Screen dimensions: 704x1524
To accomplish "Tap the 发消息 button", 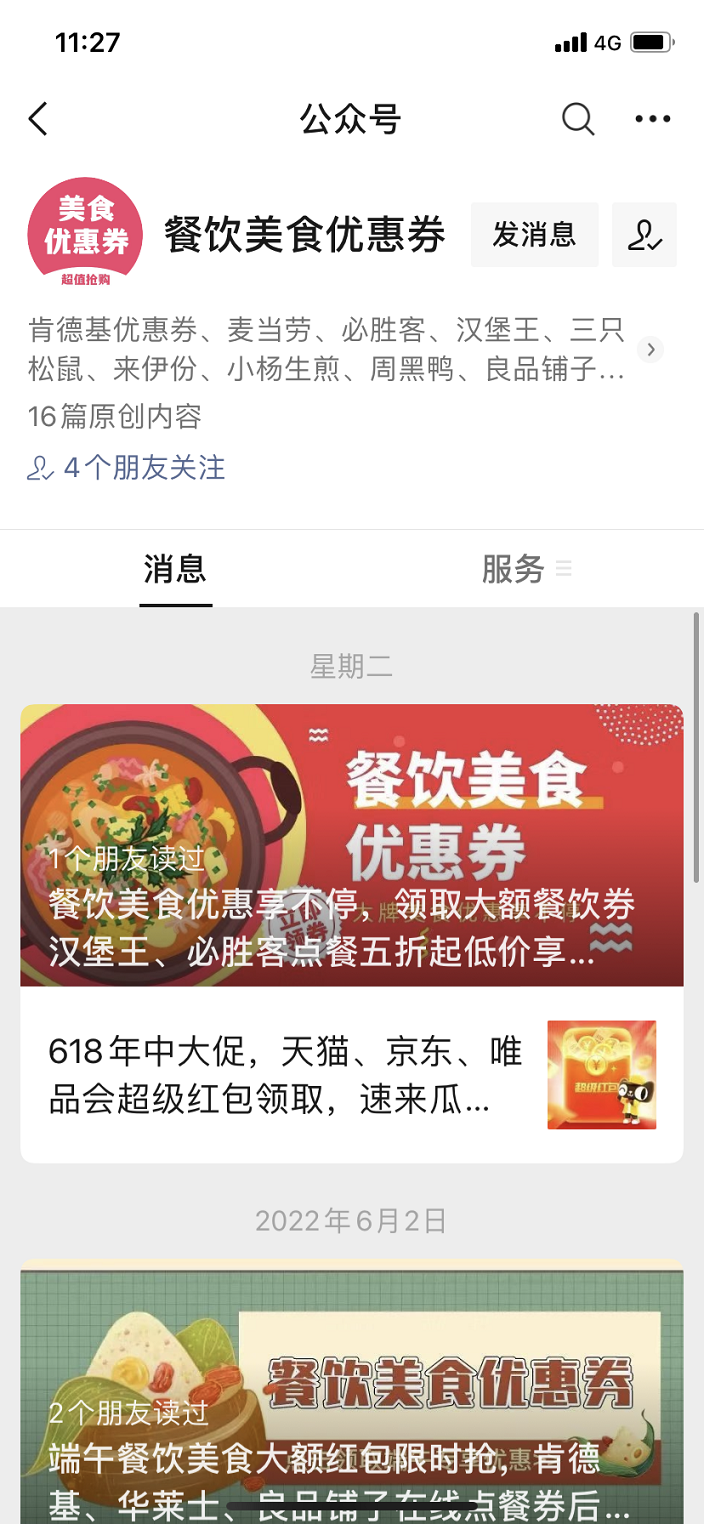I will pyautogui.click(x=535, y=235).
